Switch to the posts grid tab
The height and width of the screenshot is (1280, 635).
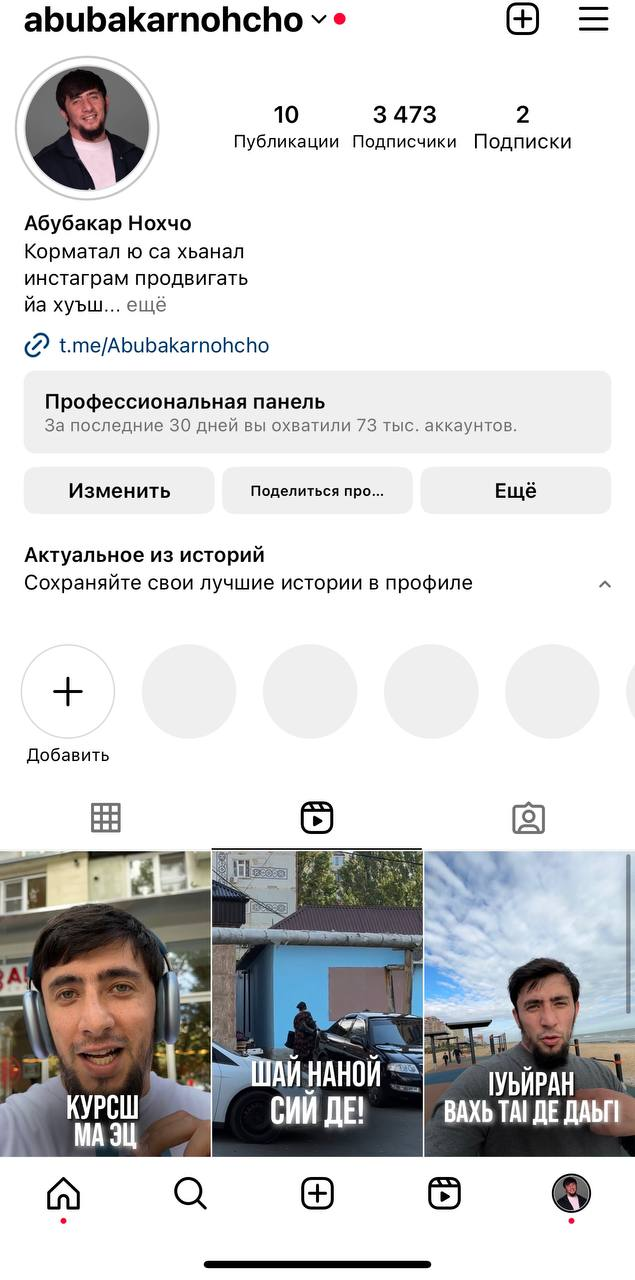point(106,818)
